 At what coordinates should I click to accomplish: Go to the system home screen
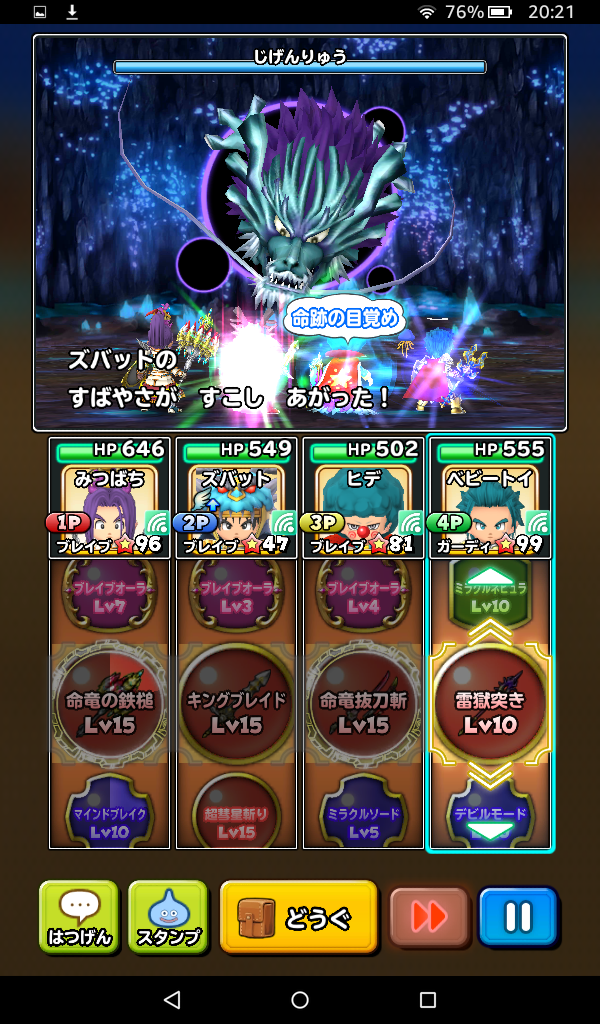[300, 1000]
